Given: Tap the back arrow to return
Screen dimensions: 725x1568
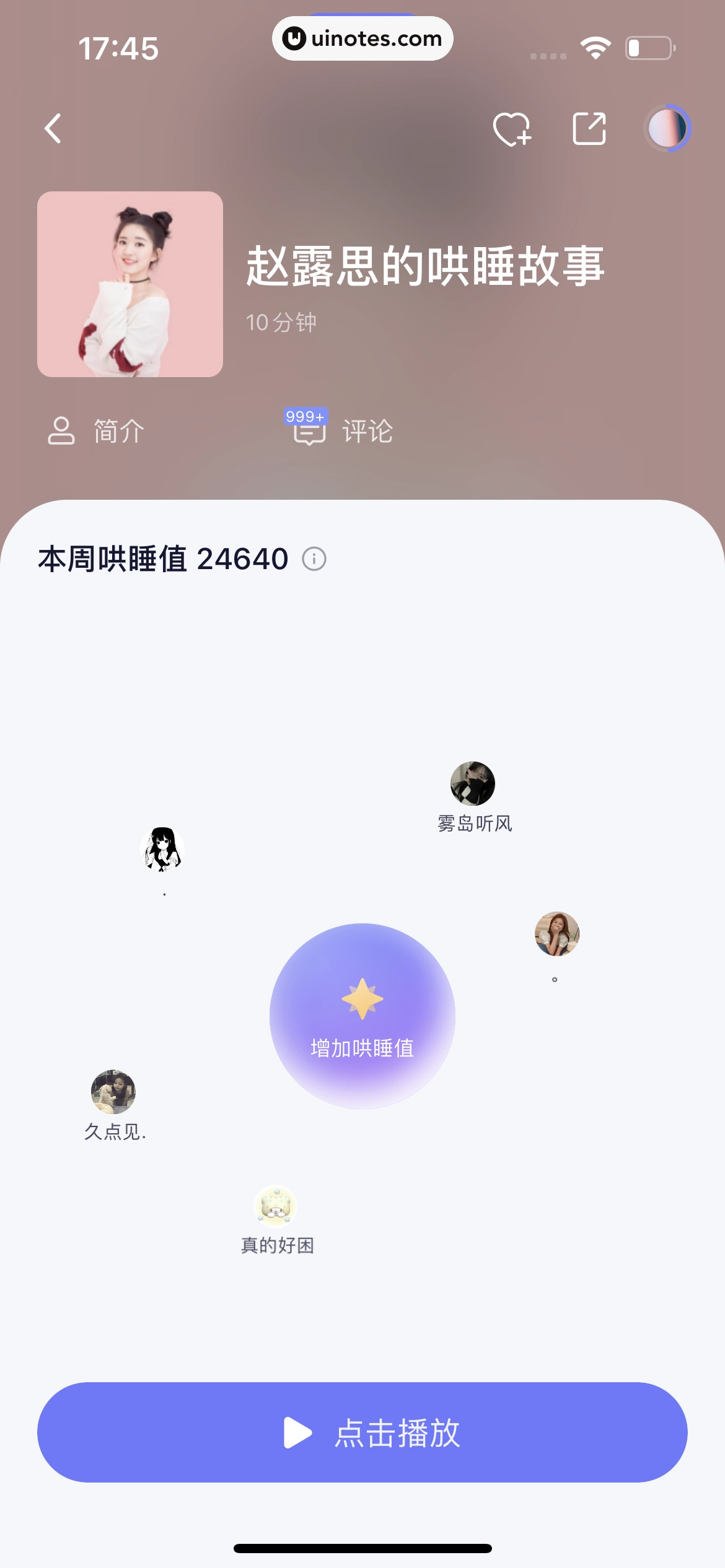Looking at the screenshot, I should pos(53,128).
